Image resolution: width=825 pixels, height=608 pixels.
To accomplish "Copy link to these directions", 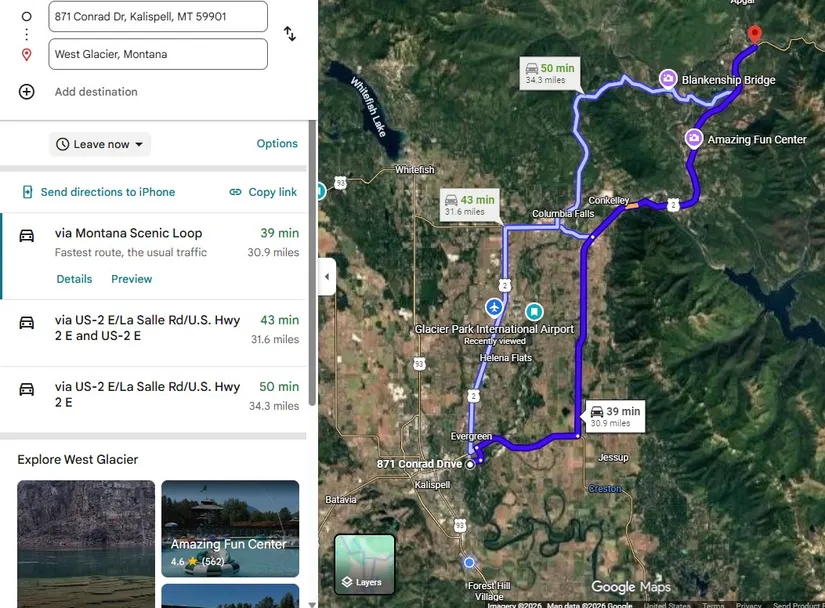I will (x=263, y=192).
